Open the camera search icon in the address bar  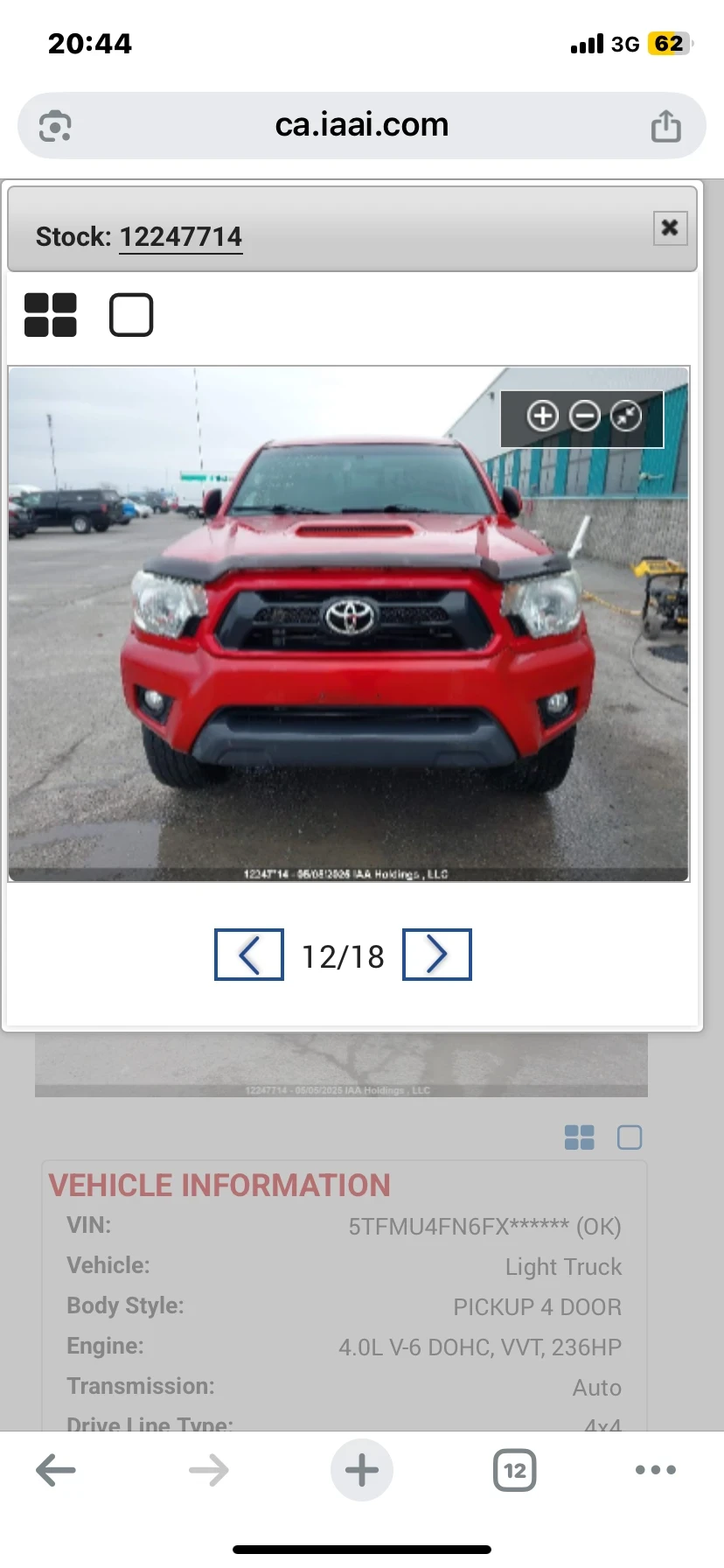55,126
